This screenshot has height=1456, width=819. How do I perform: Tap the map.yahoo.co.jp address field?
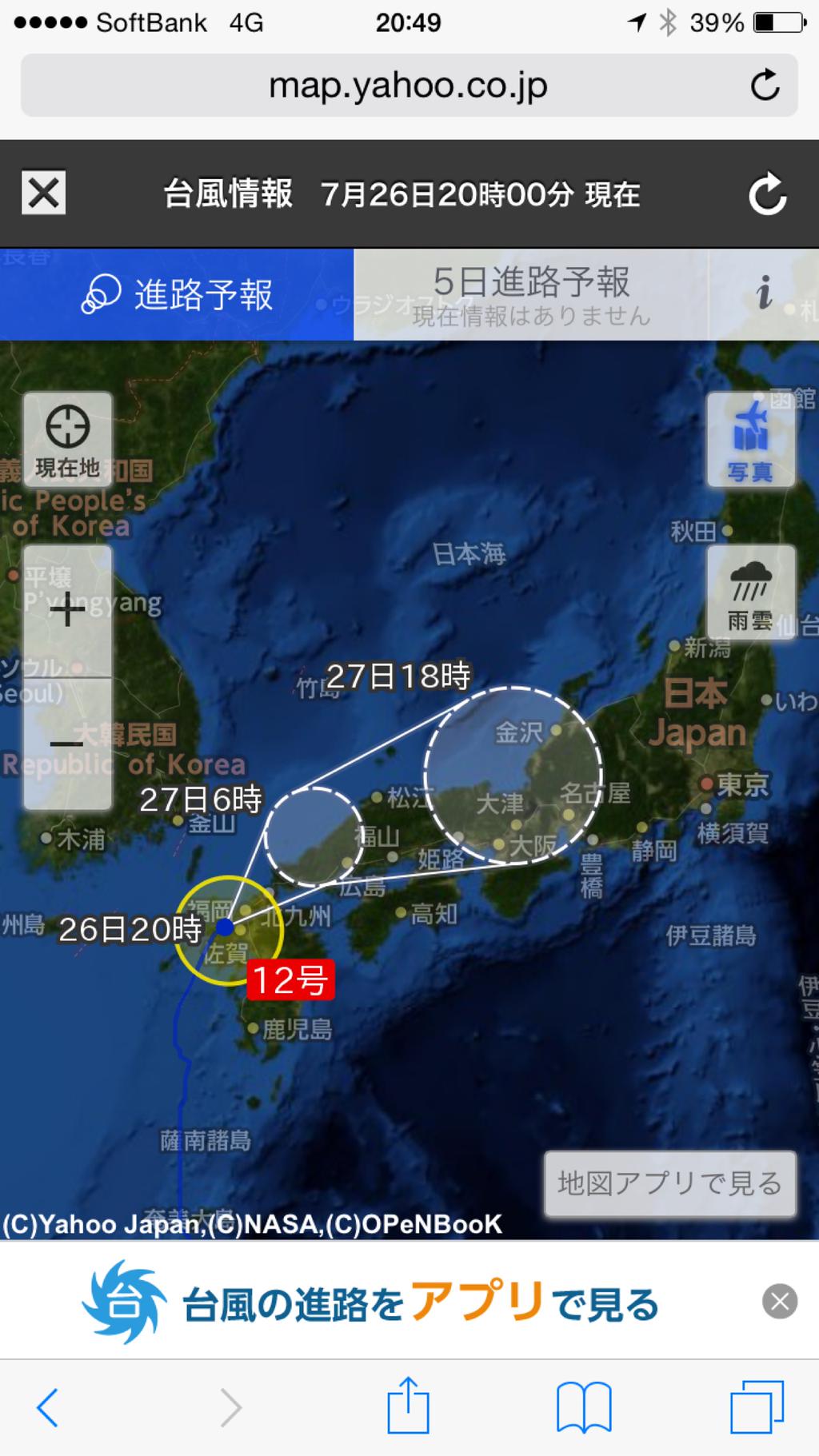[409, 86]
